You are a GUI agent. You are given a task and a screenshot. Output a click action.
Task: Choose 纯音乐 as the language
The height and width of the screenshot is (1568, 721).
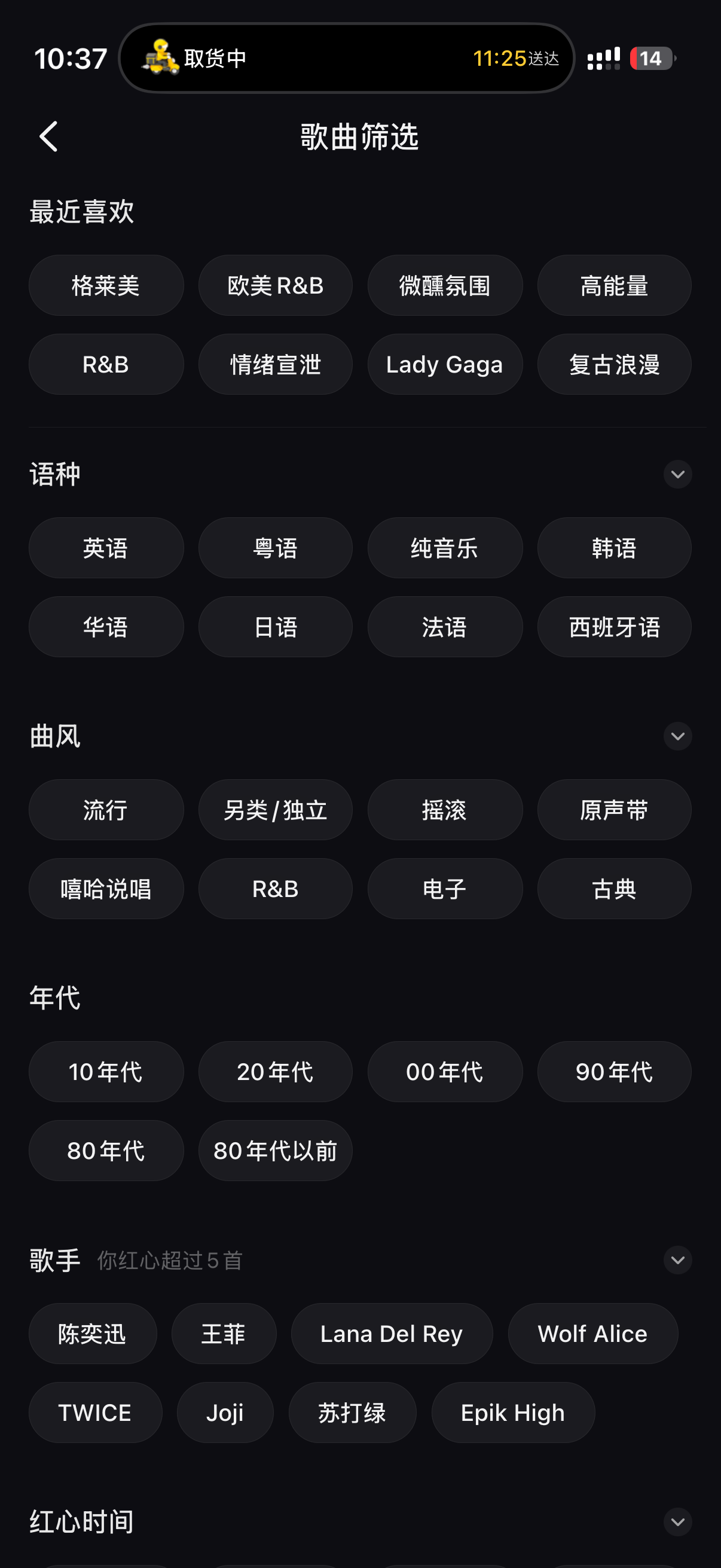(x=444, y=548)
